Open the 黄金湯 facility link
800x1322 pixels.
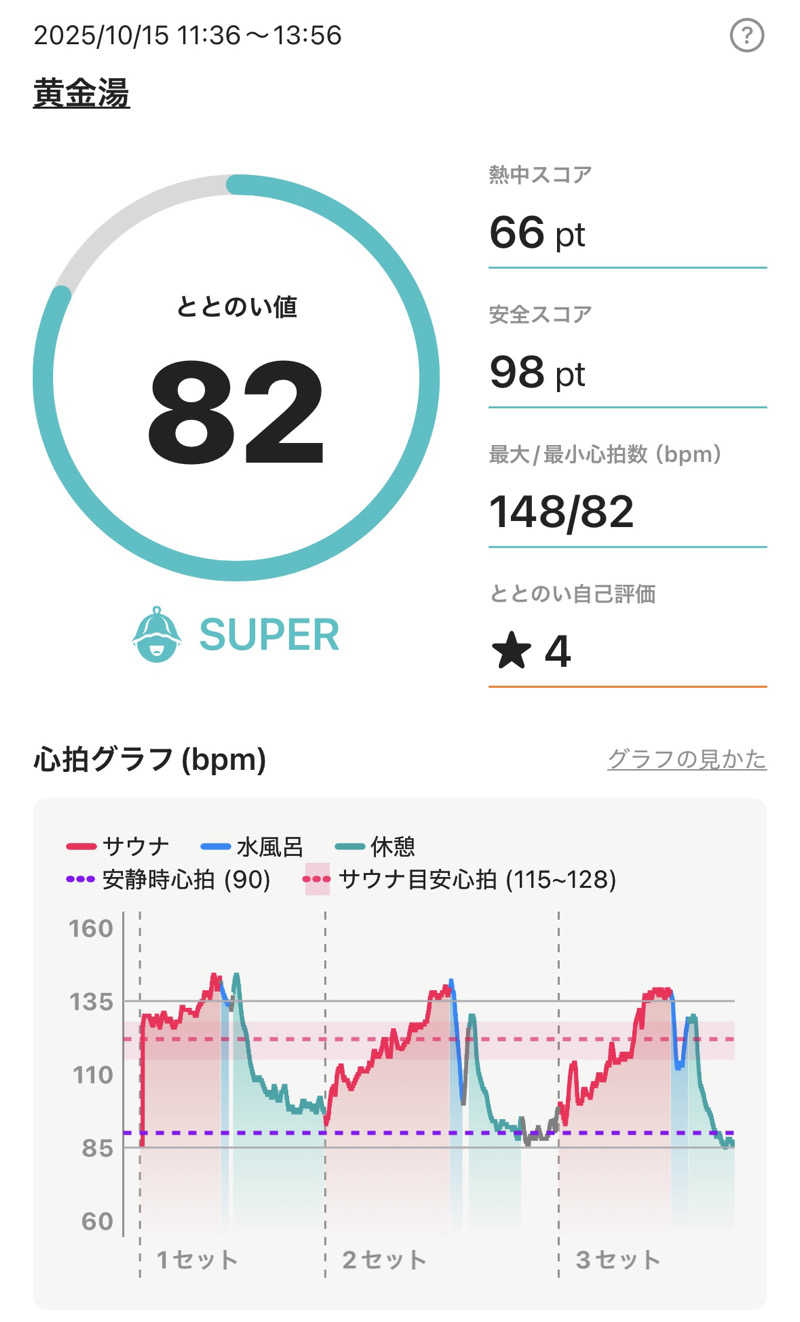[x=81, y=93]
